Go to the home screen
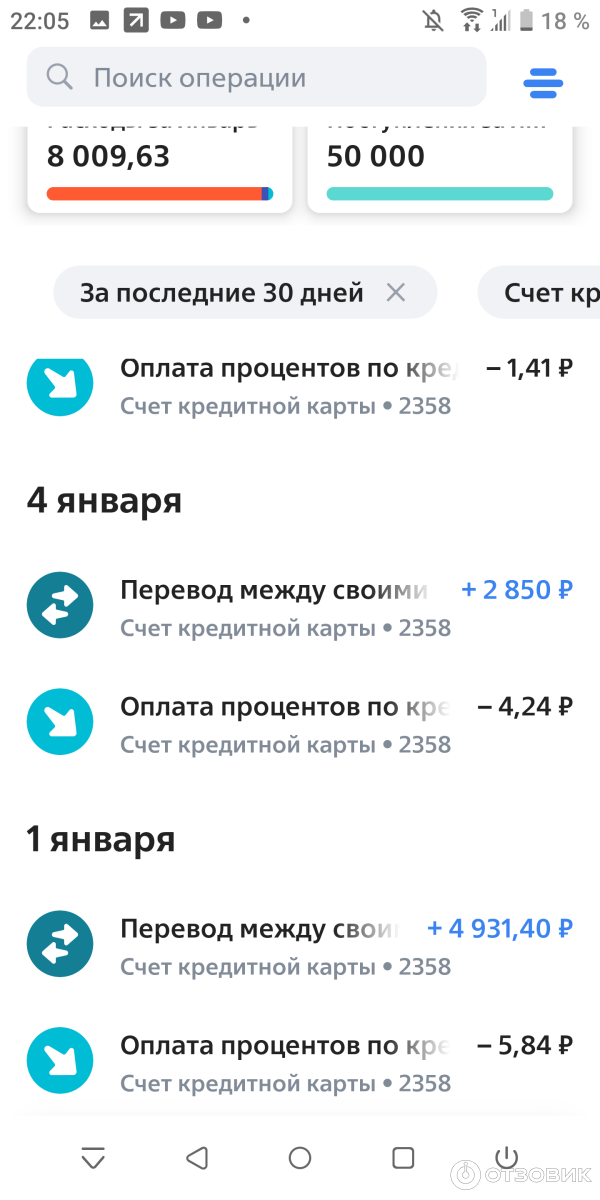The height and width of the screenshot is (1200, 600). (x=300, y=1158)
